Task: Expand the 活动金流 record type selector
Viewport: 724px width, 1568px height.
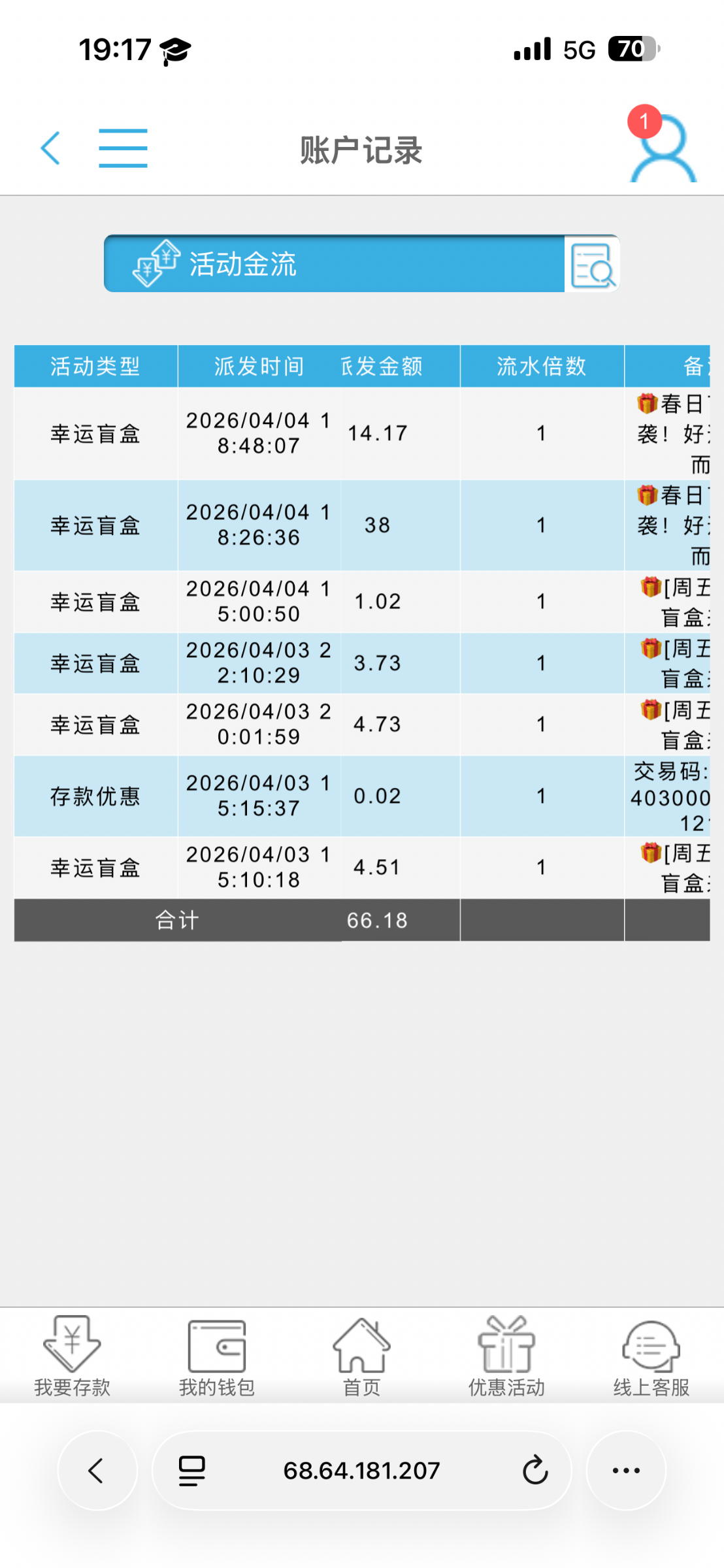Action: click(x=333, y=265)
